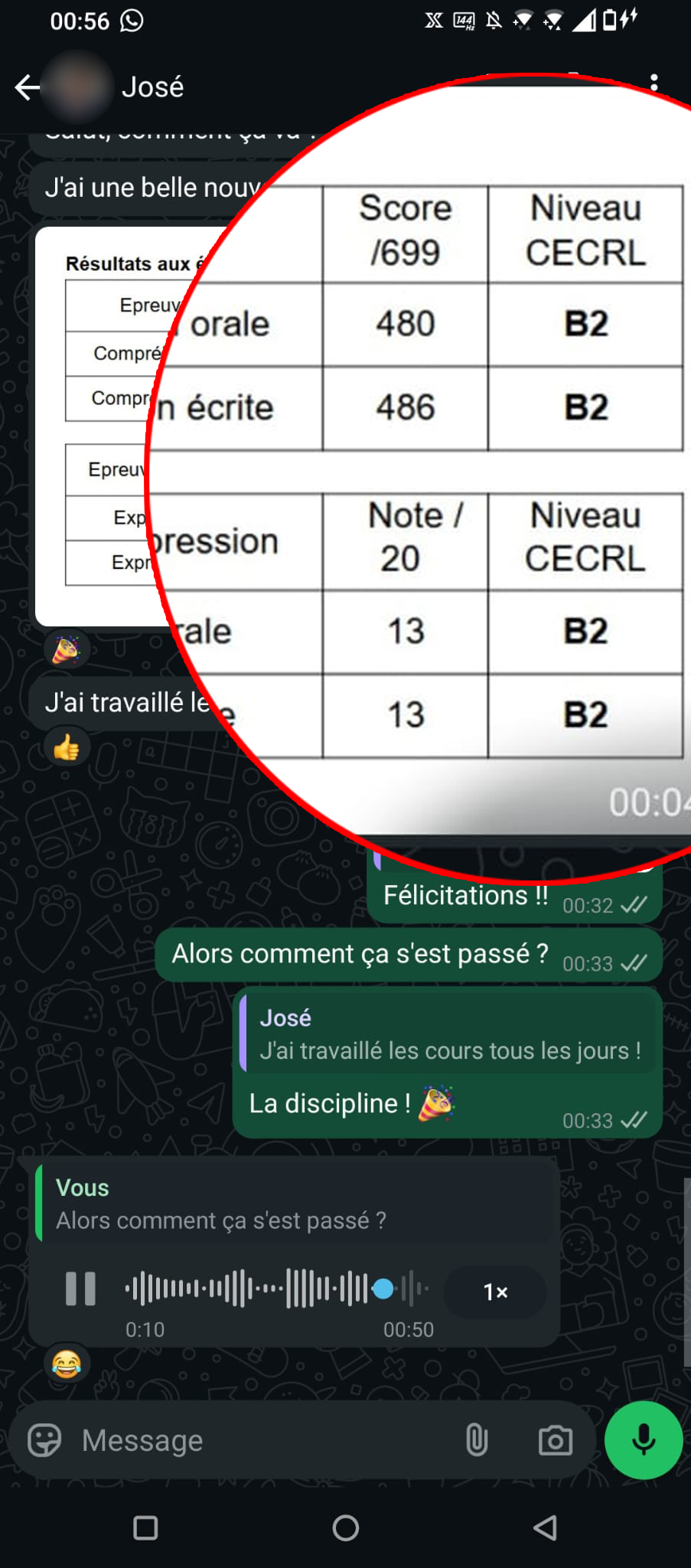Pause the voice message playback
Screen dimensions: 691x1568
click(x=80, y=1289)
